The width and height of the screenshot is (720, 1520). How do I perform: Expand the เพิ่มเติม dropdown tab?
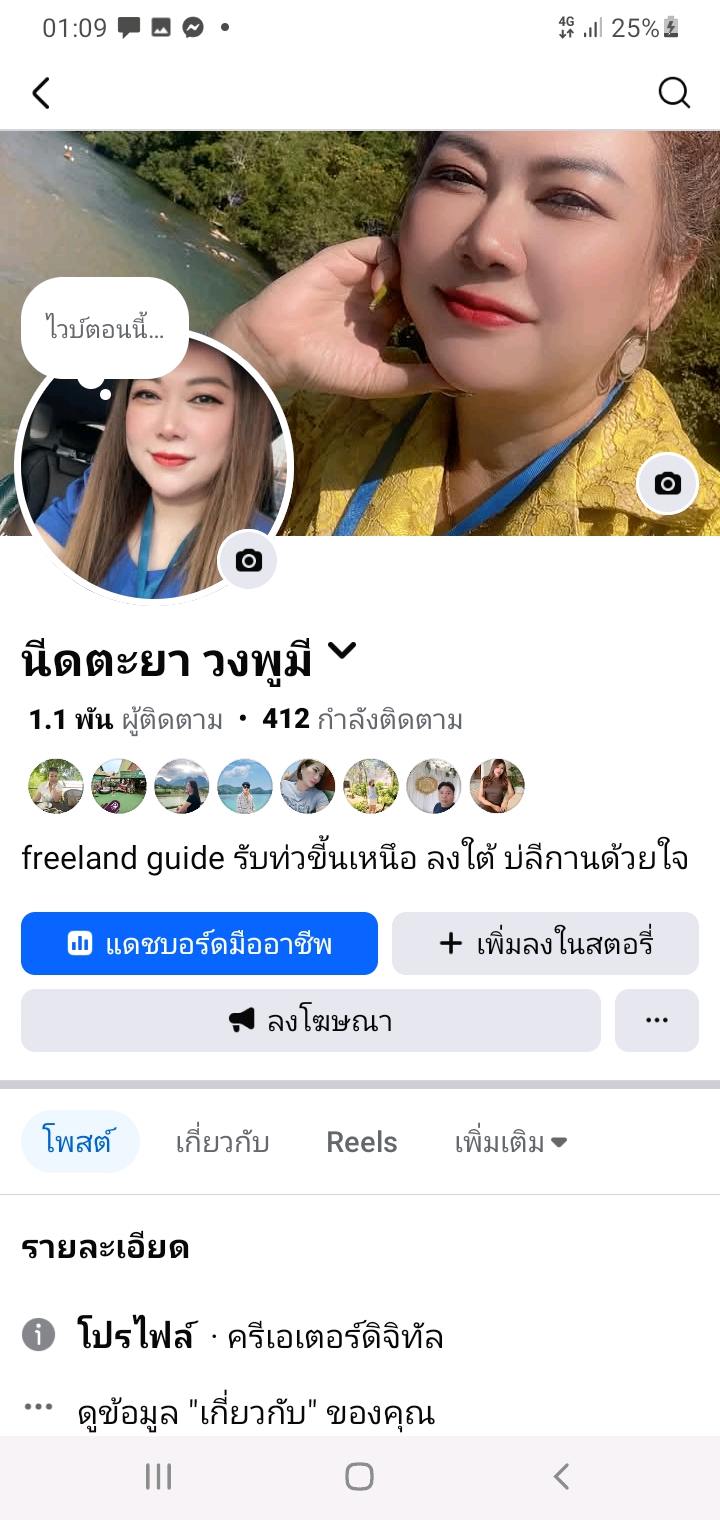(x=510, y=1142)
